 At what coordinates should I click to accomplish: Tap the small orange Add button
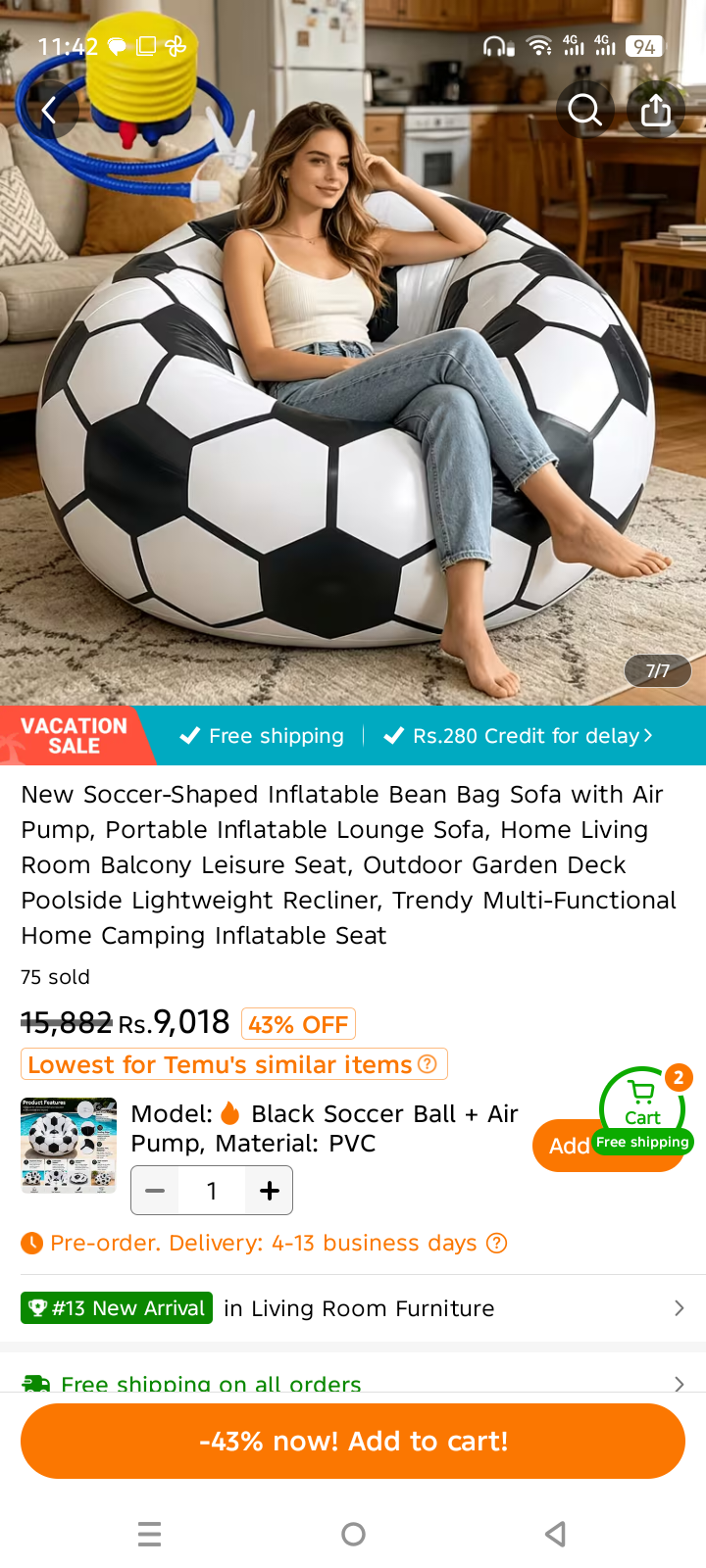click(567, 1146)
